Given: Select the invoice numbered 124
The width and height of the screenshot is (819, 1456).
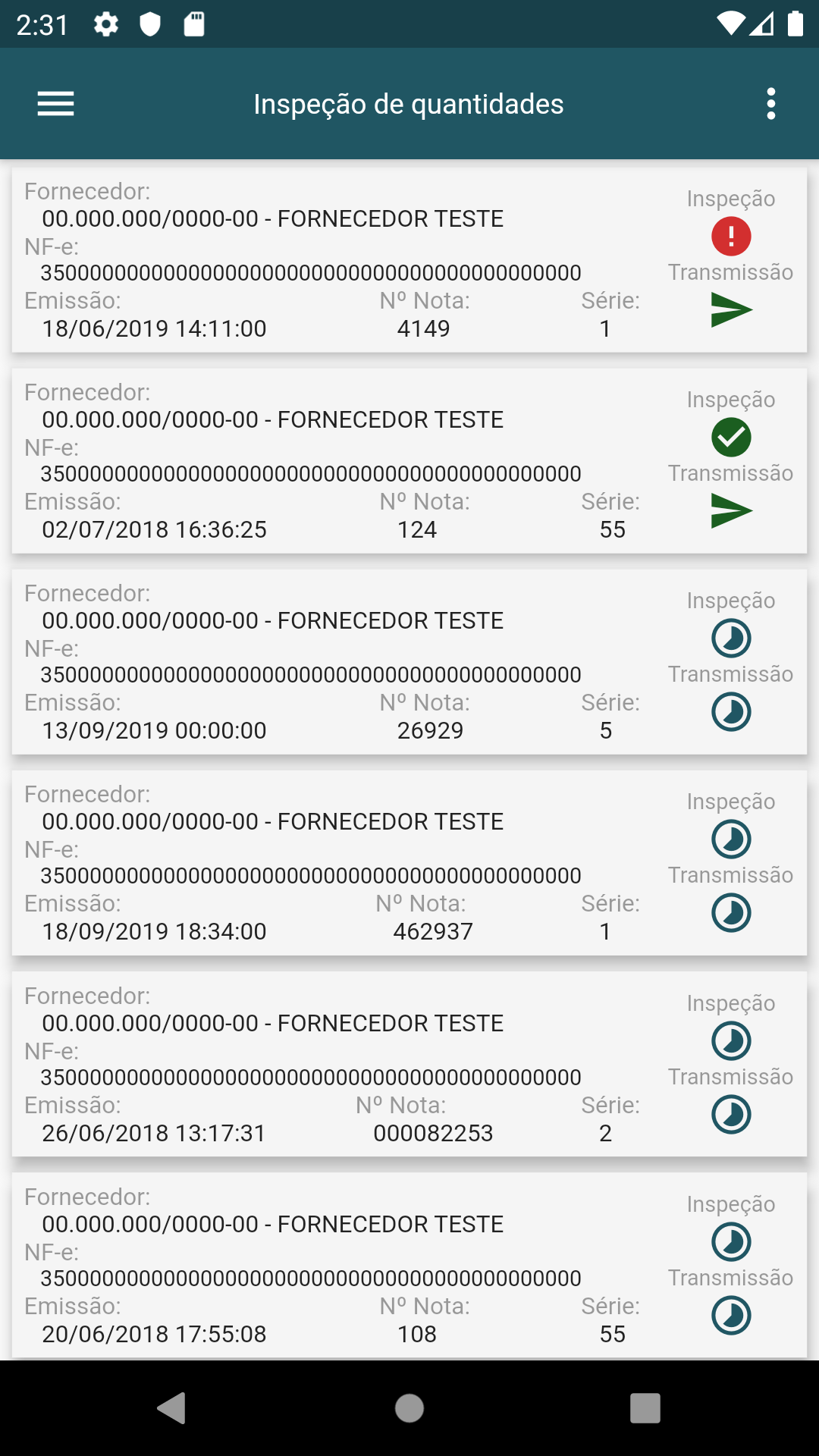Looking at the screenshot, I should tap(334, 460).
